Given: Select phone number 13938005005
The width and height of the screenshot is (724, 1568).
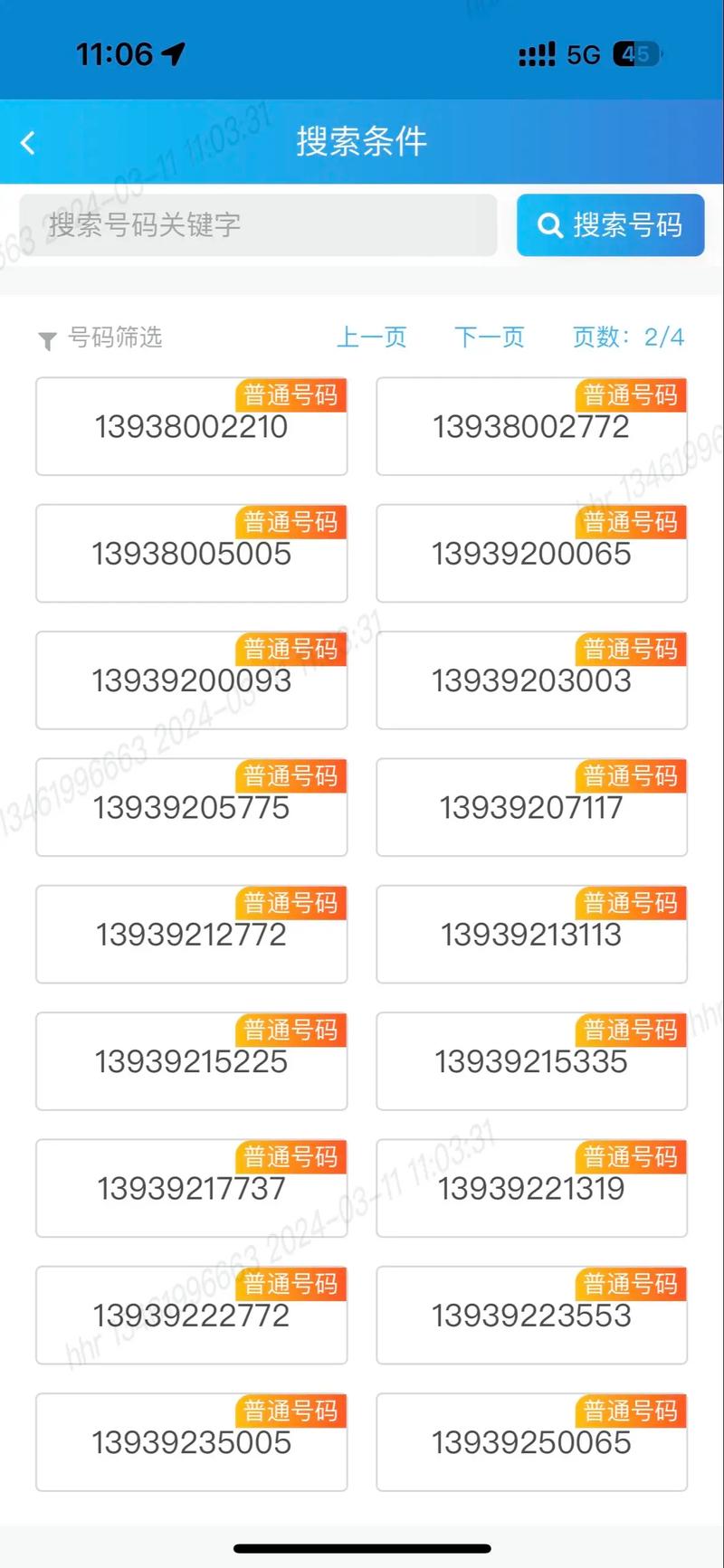Looking at the screenshot, I should click(191, 554).
